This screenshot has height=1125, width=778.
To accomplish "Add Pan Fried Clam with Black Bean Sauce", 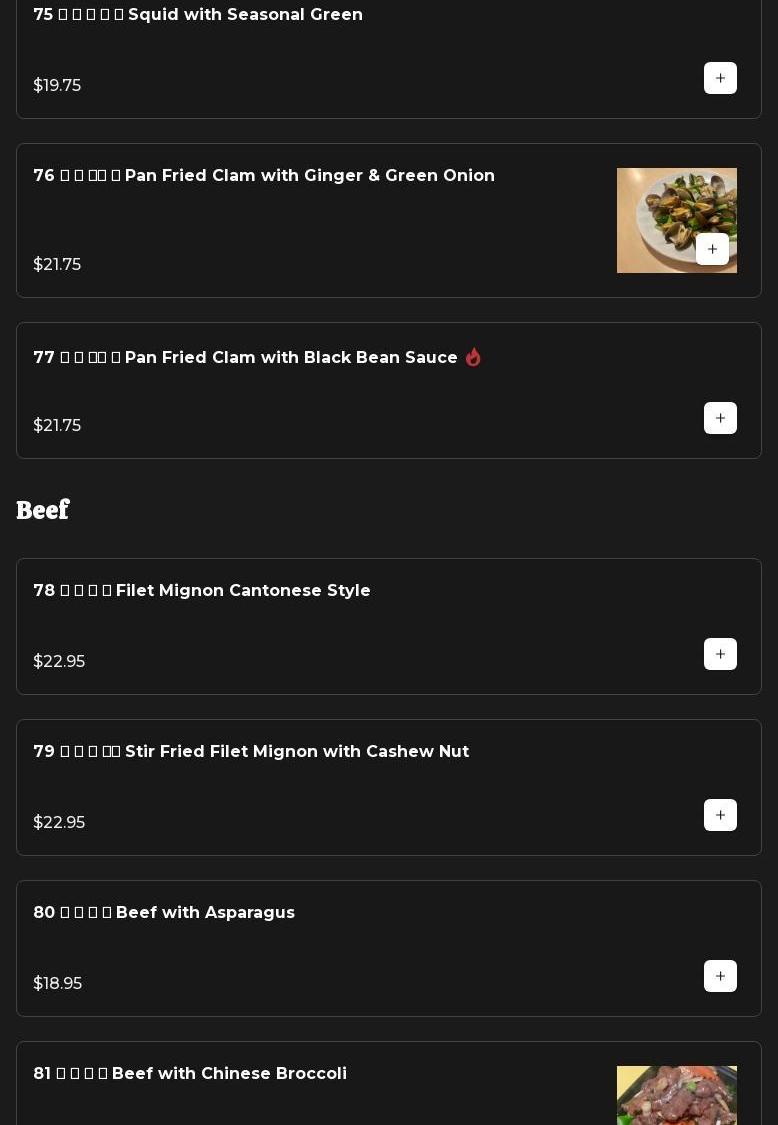I will pyautogui.click(x=720, y=418).
